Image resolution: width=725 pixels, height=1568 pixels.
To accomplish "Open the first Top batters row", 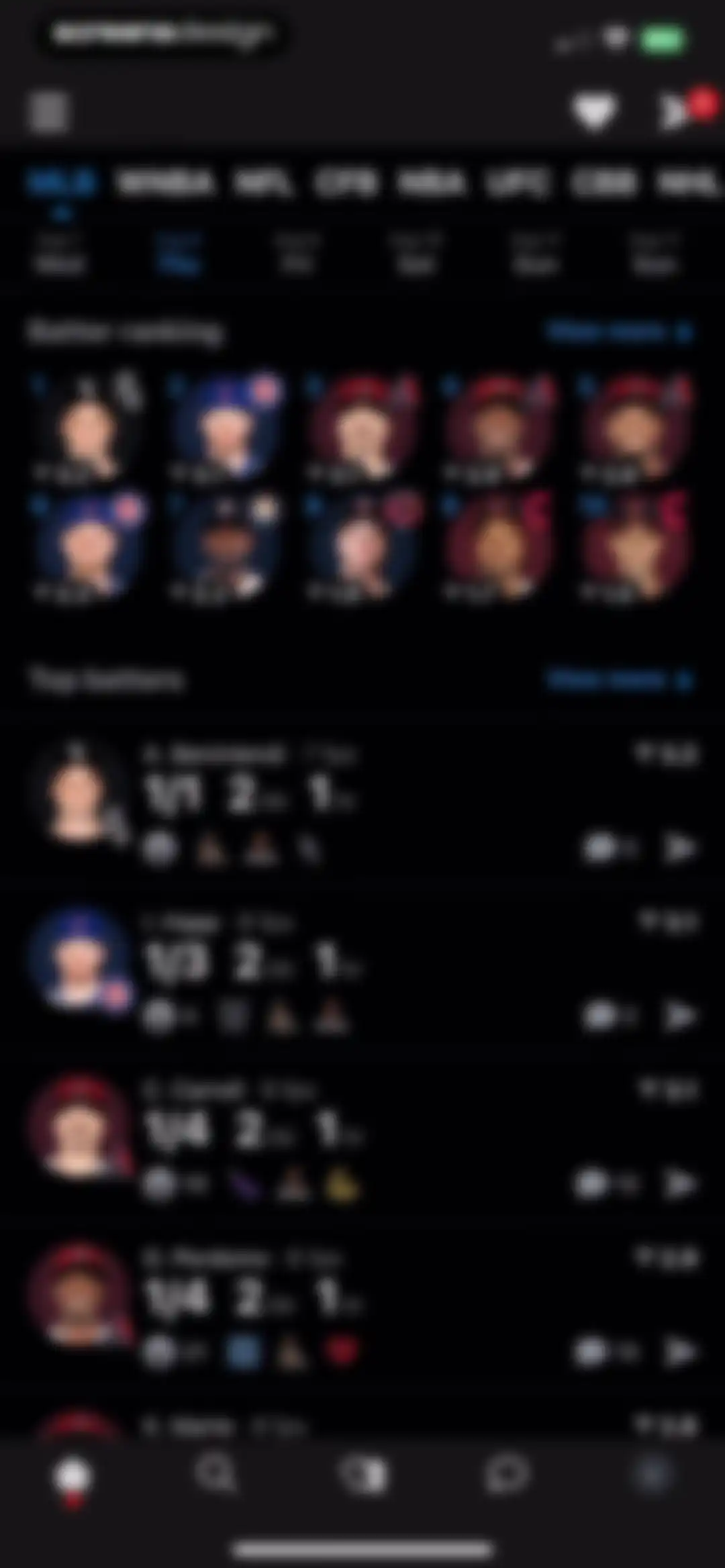I will (362, 799).
